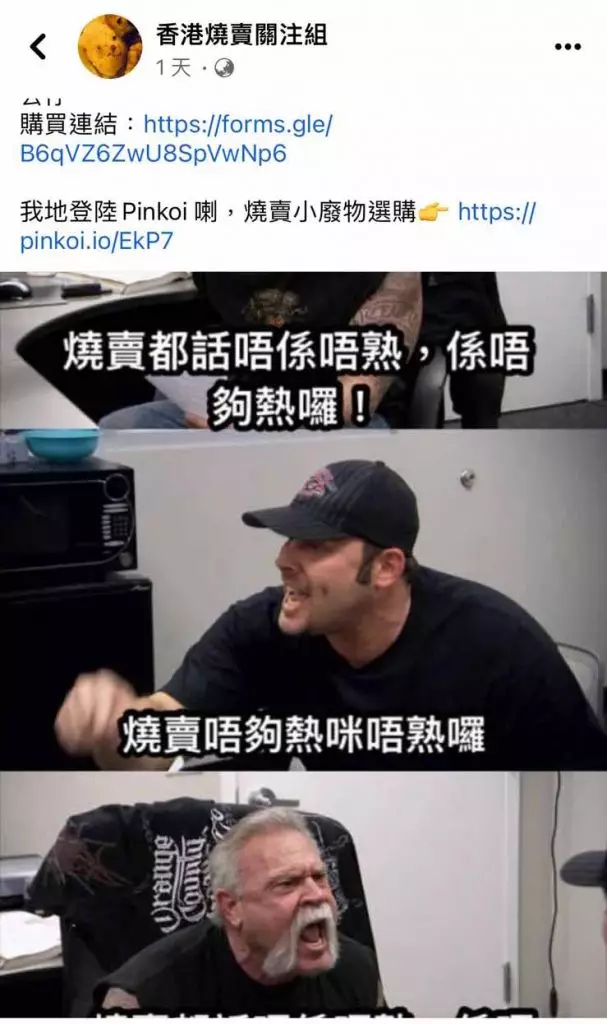Go back using the arrow
607x1024 pixels.
[x=38, y=46]
